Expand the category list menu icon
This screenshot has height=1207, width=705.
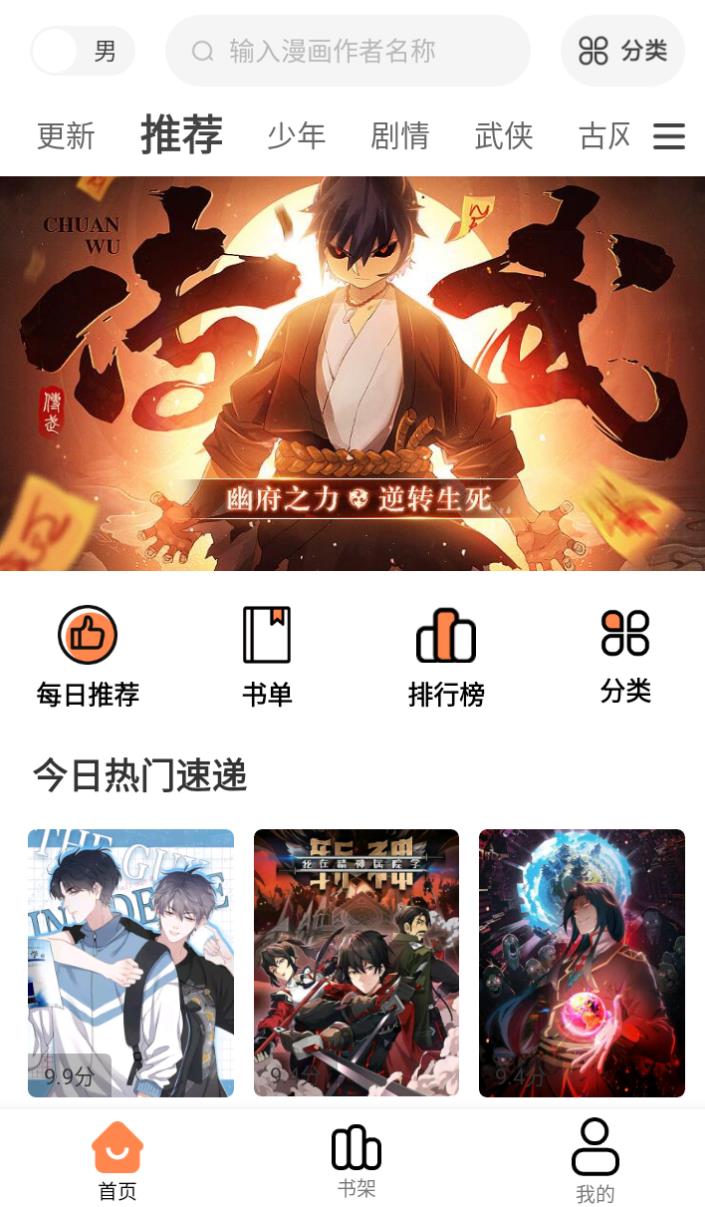pyautogui.click(x=669, y=136)
